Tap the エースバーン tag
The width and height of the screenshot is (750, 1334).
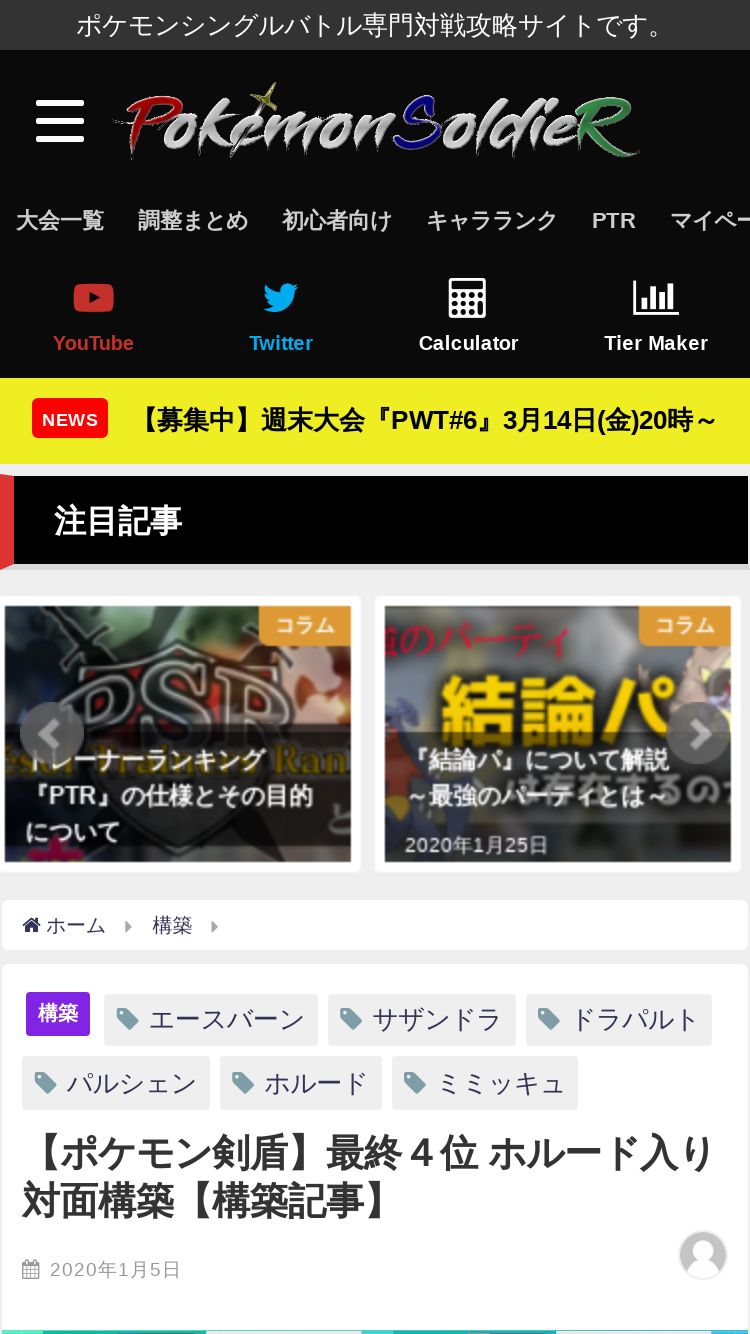click(211, 1020)
